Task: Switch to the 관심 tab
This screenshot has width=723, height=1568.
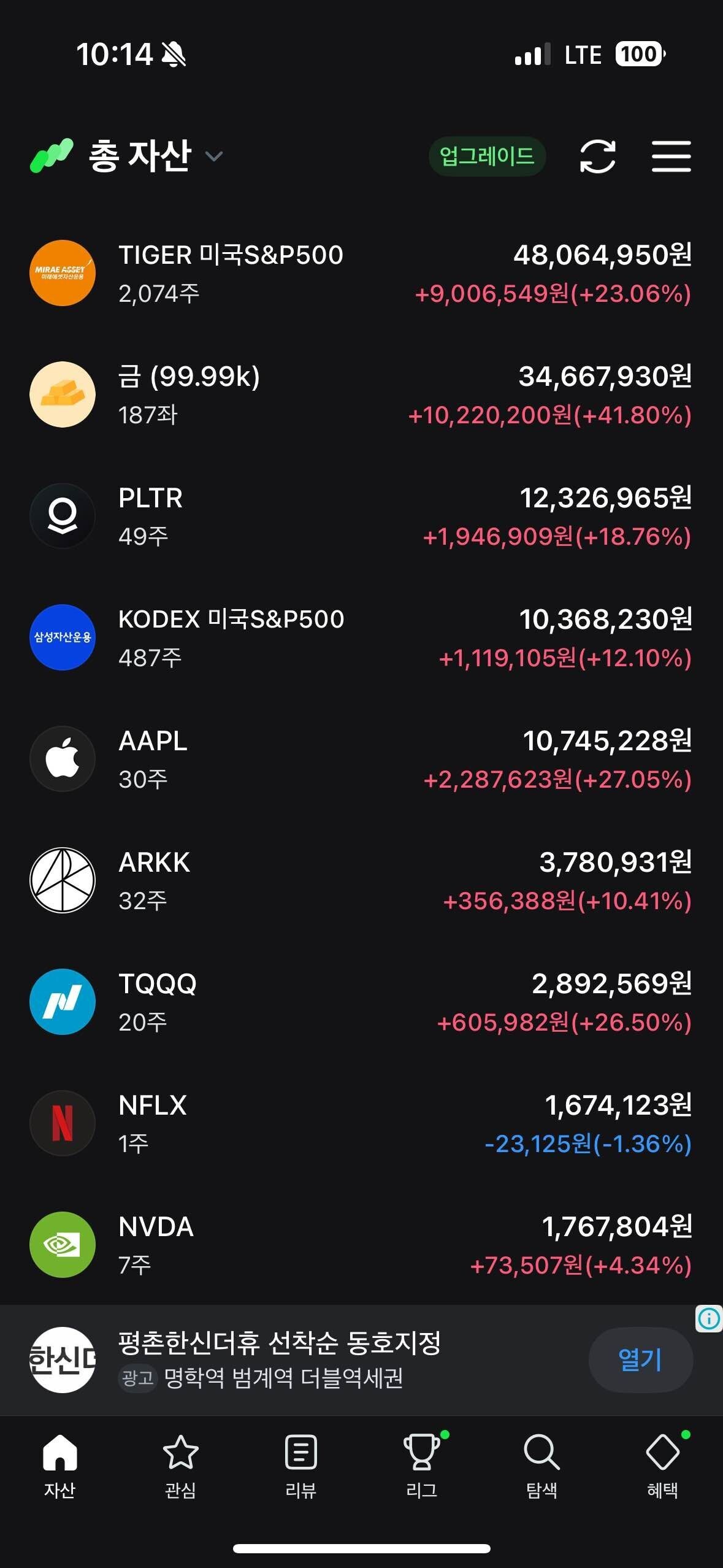Action: pos(180,1466)
